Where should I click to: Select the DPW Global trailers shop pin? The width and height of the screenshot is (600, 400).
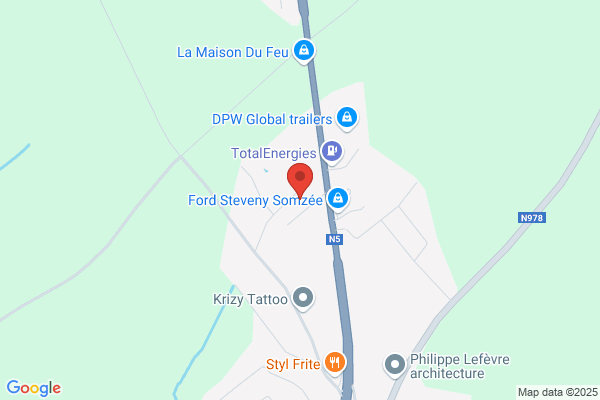347,118
